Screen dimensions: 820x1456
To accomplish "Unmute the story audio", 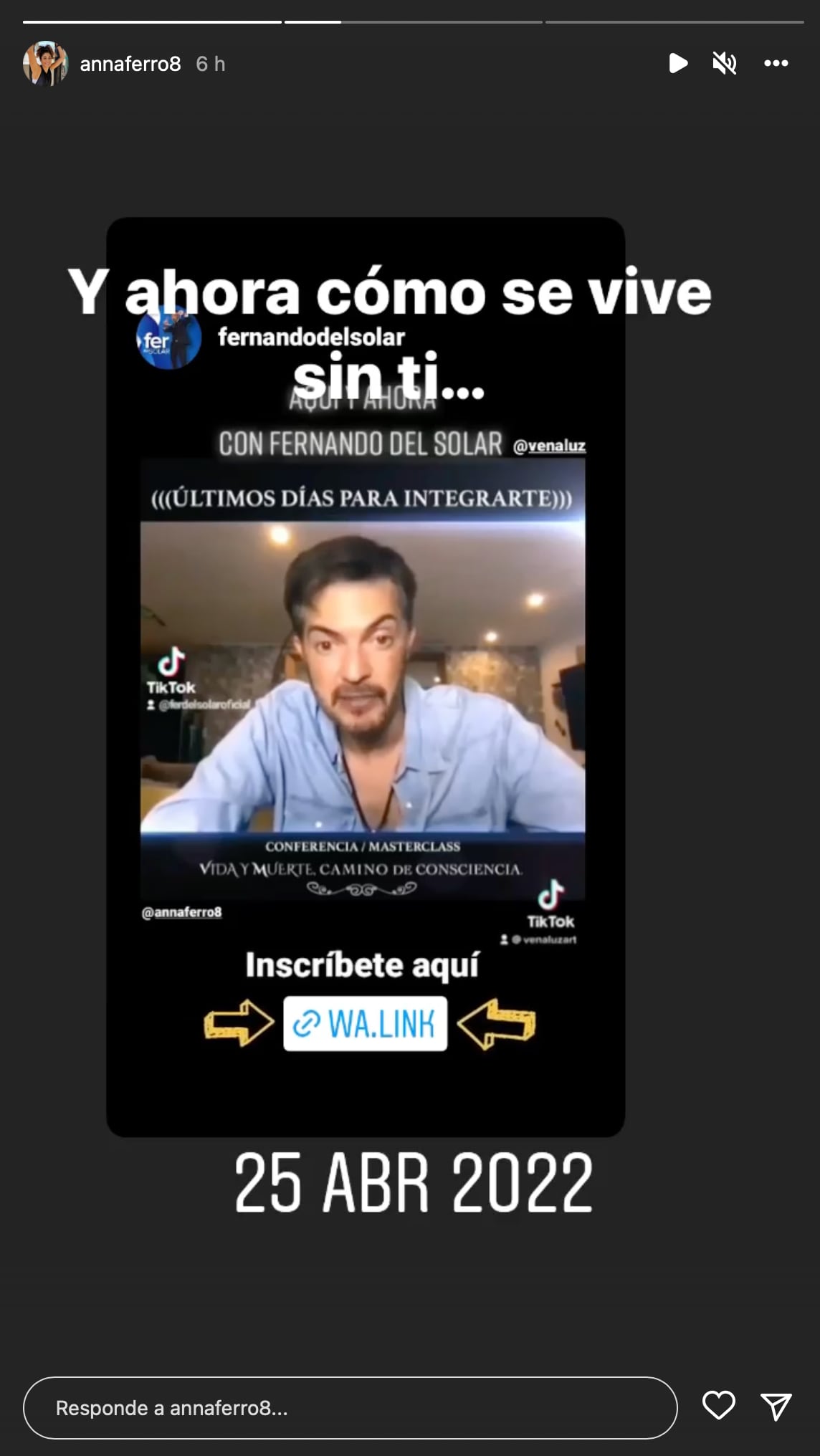I will click(x=724, y=64).
